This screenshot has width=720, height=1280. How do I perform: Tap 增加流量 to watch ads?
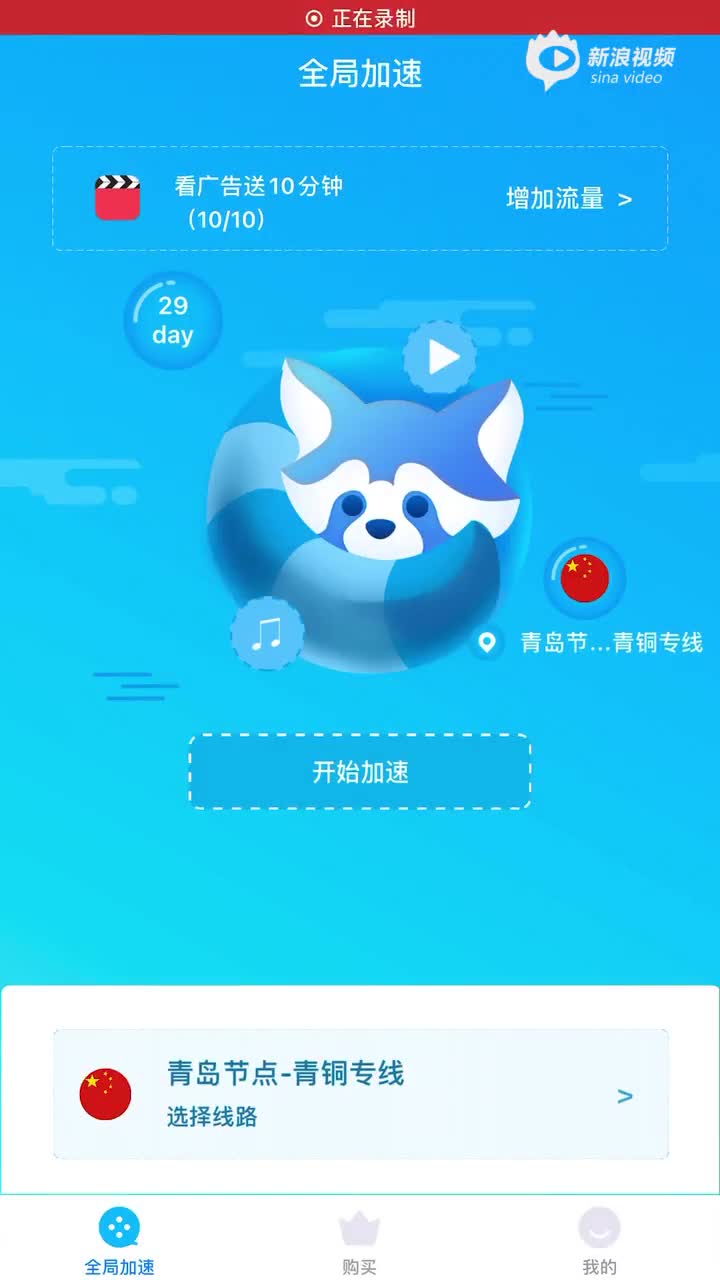tap(568, 199)
